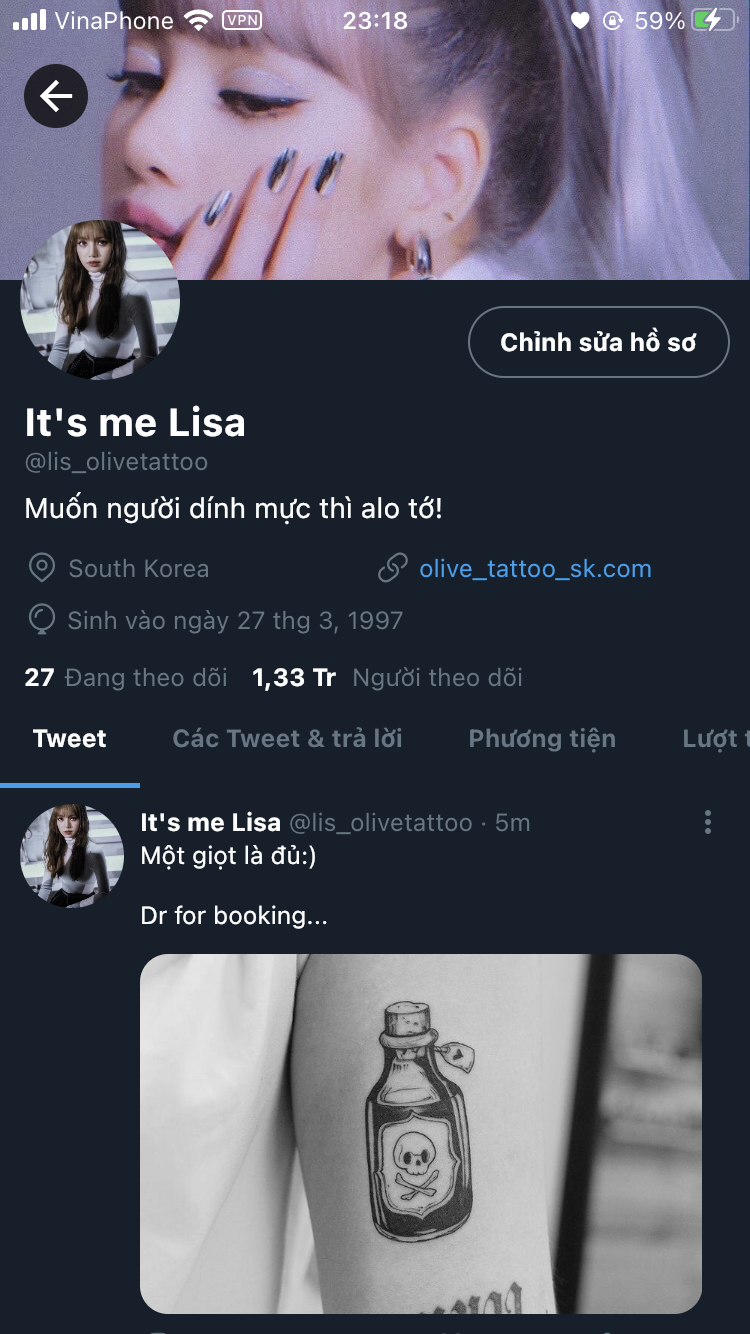Image resolution: width=750 pixels, height=1334 pixels.
Task: Tap the Chỉnh sửa hồ sơ button
Action: coord(598,343)
